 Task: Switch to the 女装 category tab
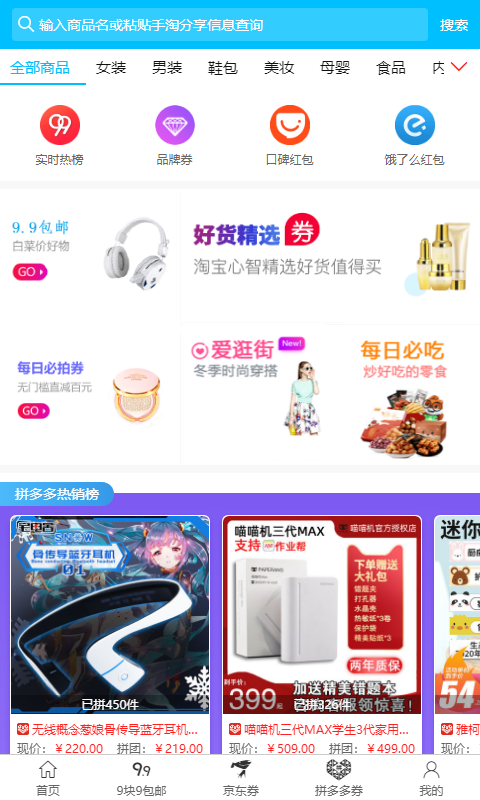click(111, 67)
